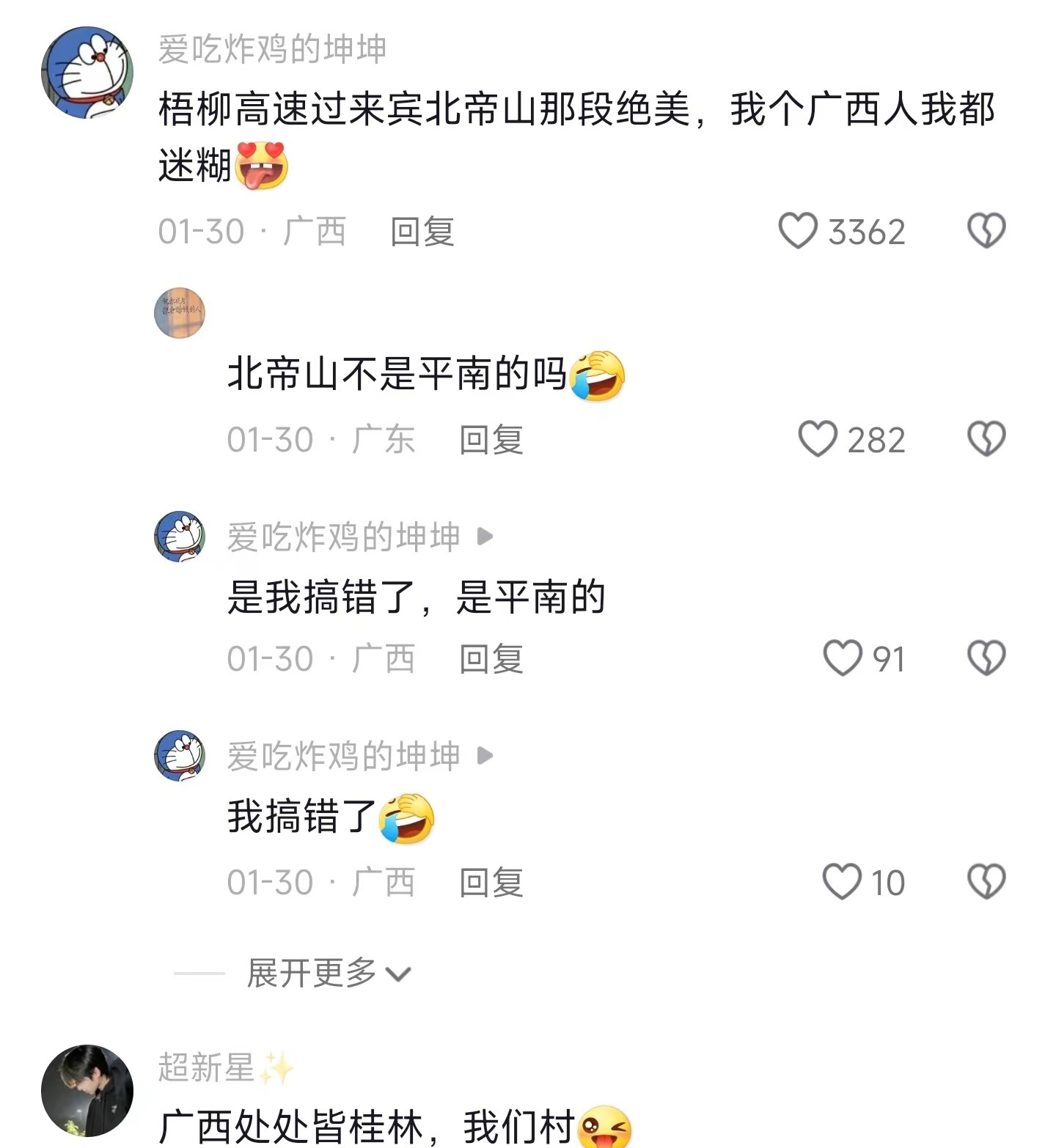
Task: Like the 我搞错了 reply with 10 likes
Action: (x=841, y=881)
